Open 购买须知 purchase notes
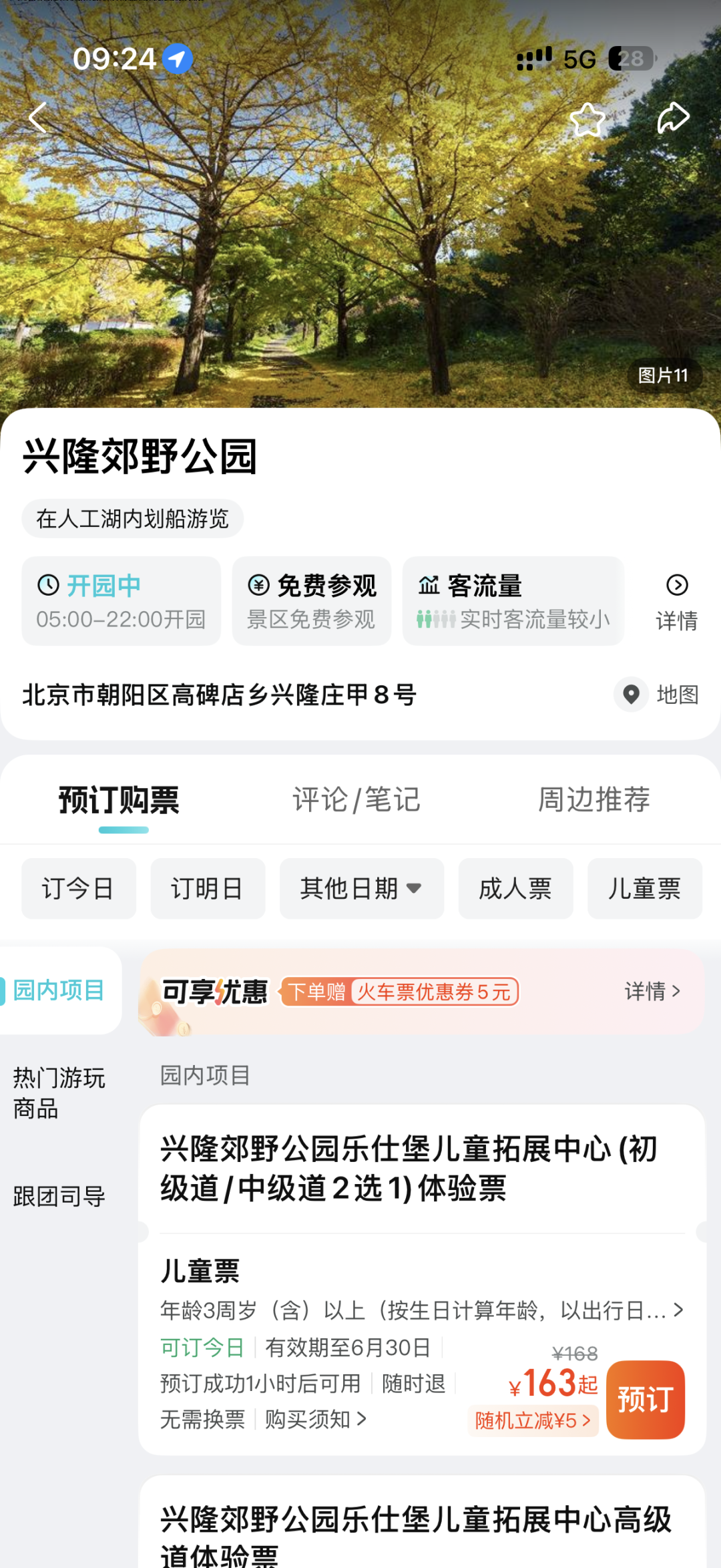 point(315,1418)
